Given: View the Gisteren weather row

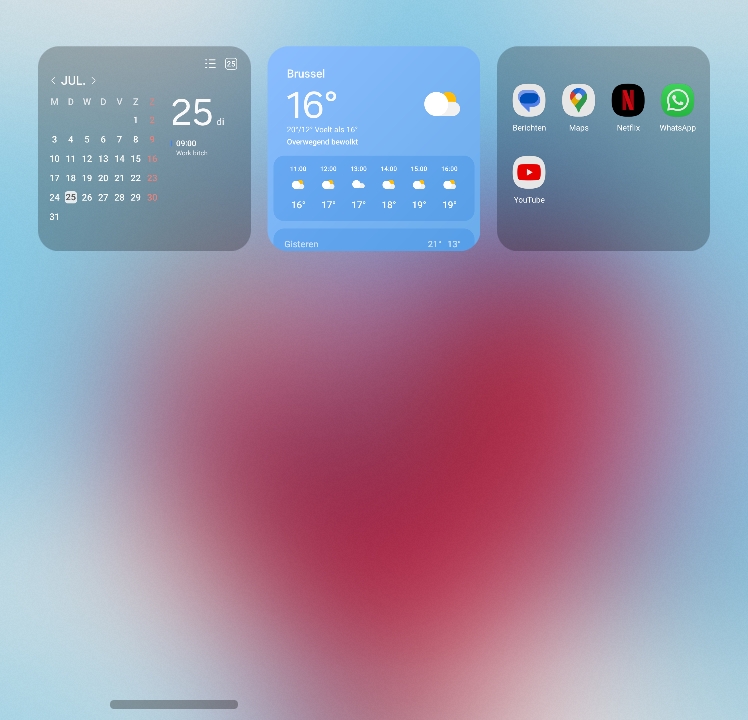Looking at the screenshot, I should (372, 243).
